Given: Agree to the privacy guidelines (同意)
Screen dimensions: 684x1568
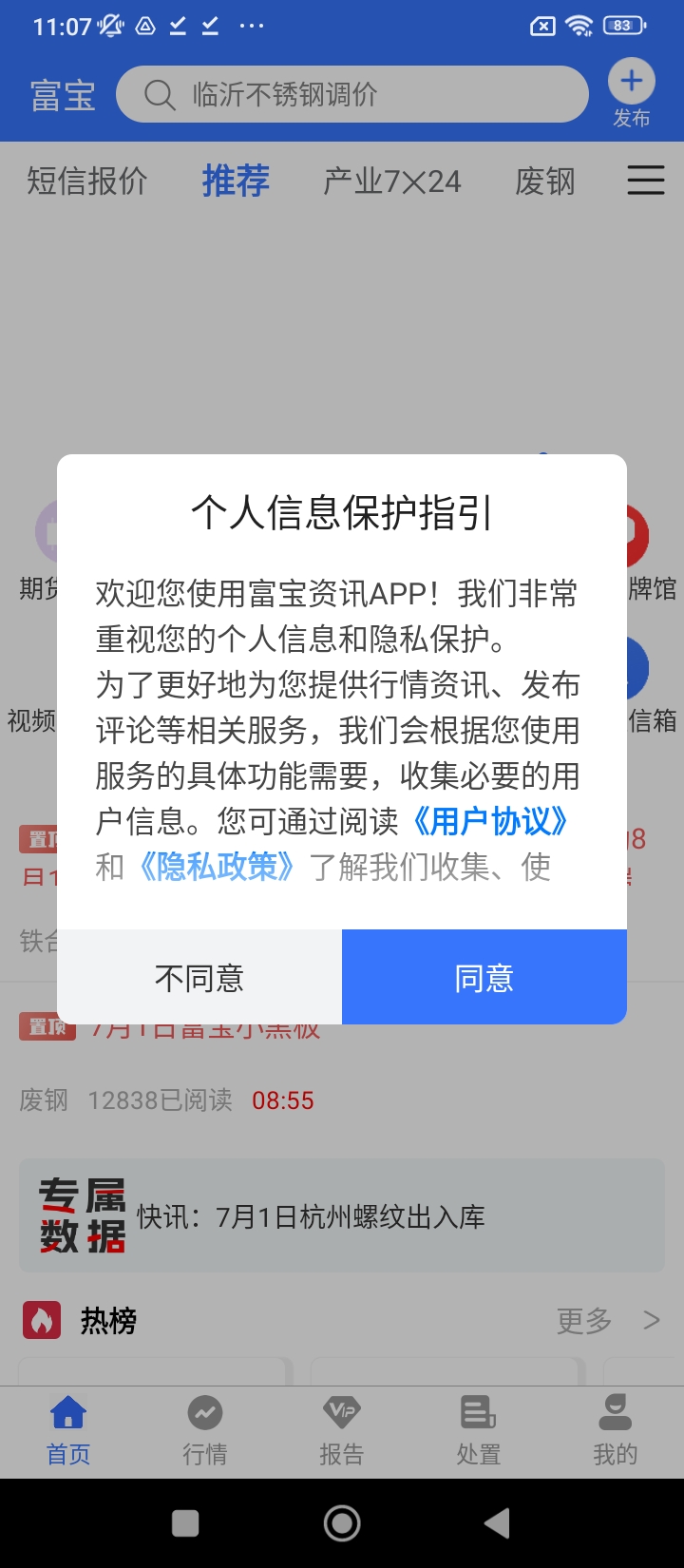Looking at the screenshot, I should point(484,977).
